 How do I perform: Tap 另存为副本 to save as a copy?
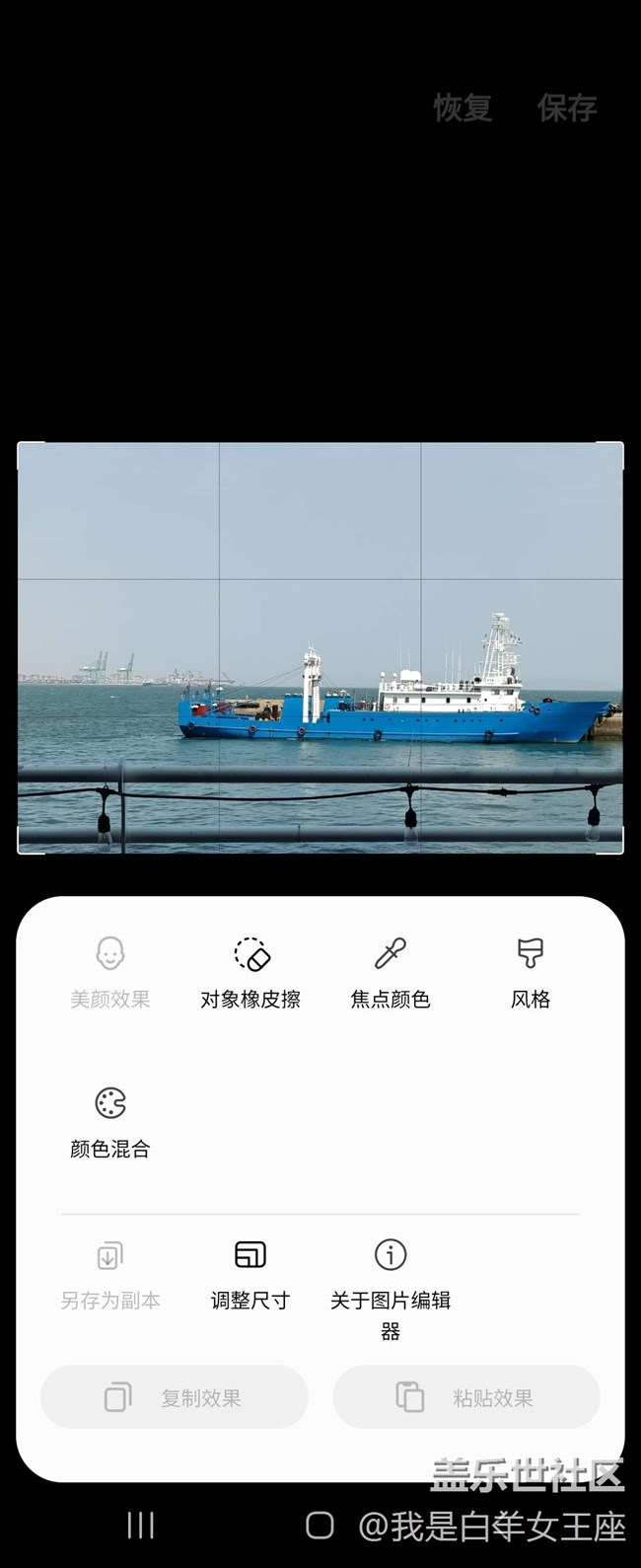(x=110, y=1273)
